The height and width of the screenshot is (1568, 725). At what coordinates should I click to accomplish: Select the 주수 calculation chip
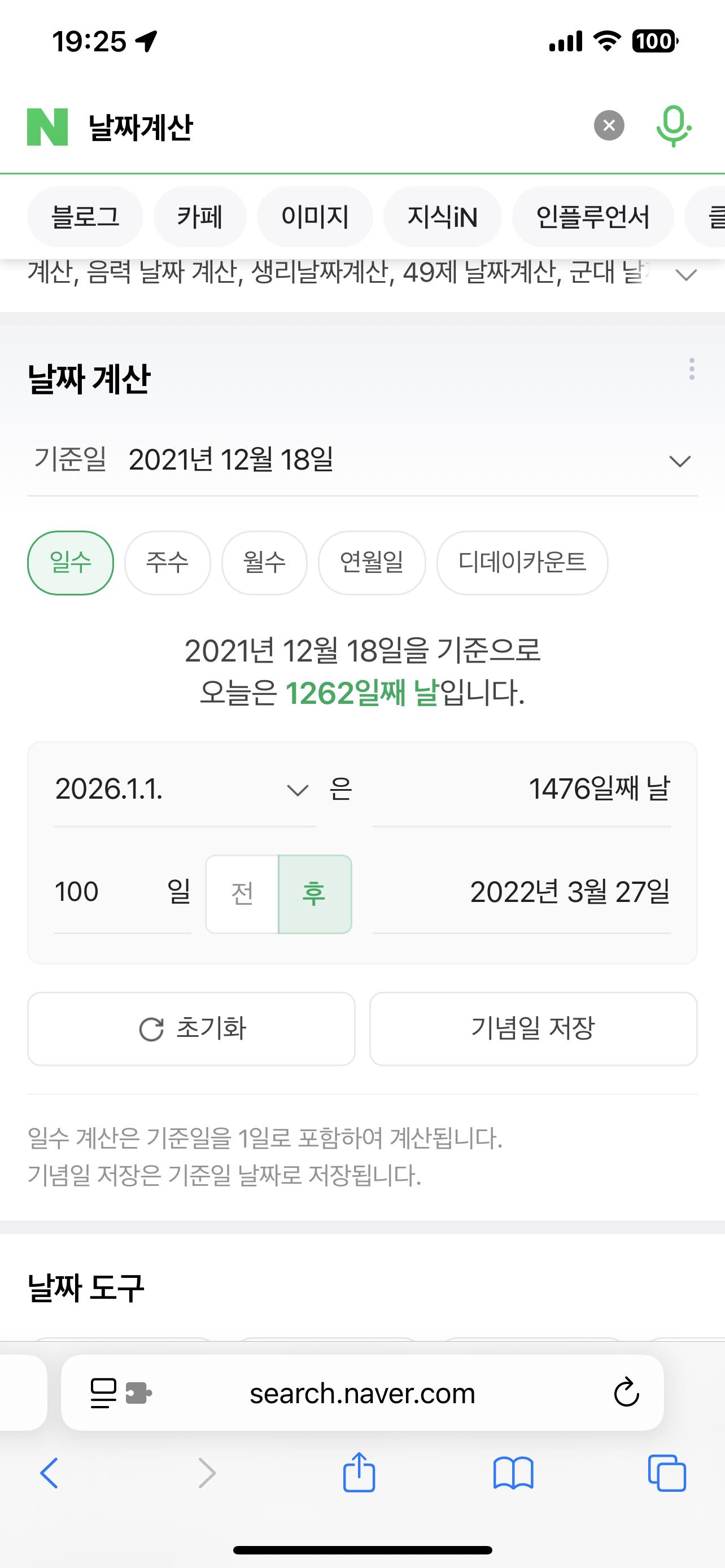[x=167, y=562]
